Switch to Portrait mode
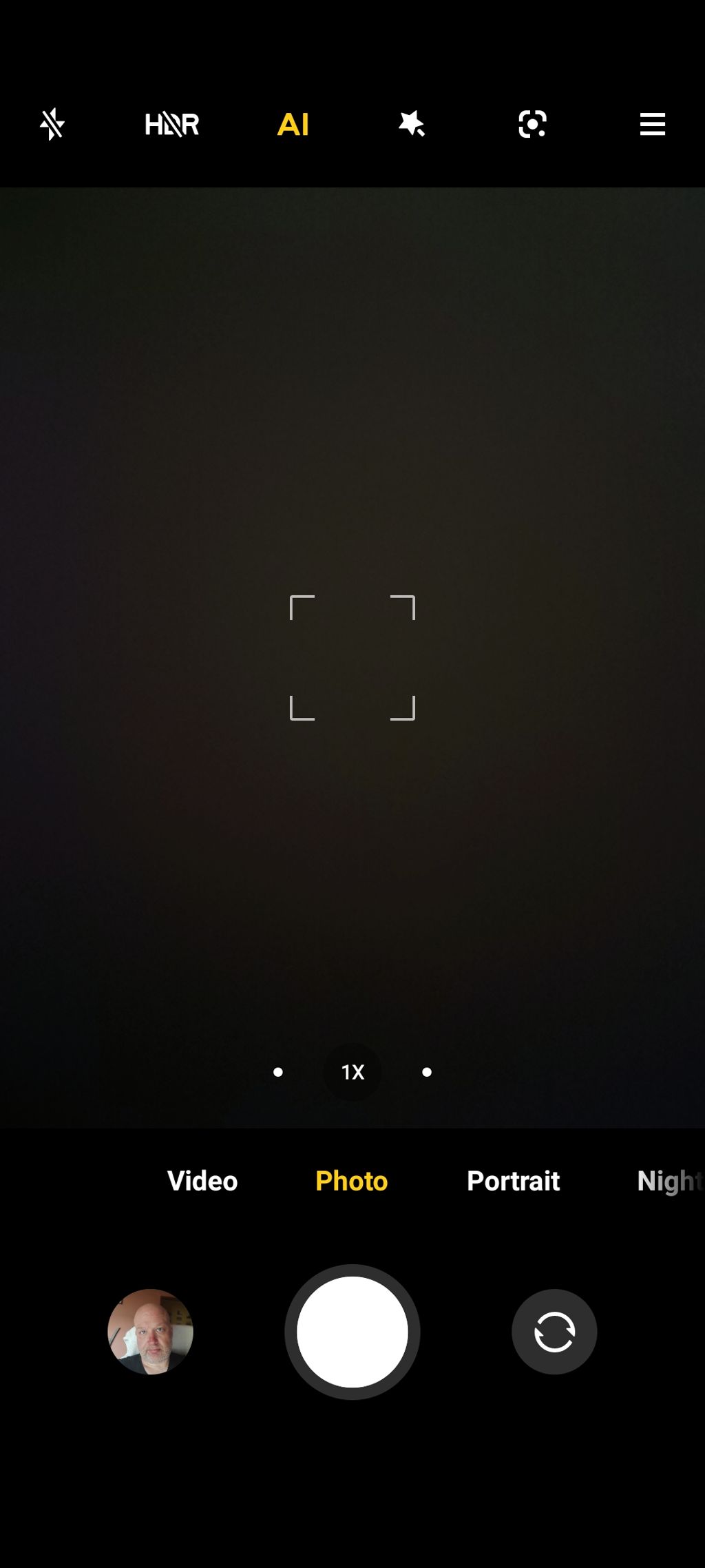 coord(513,1181)
